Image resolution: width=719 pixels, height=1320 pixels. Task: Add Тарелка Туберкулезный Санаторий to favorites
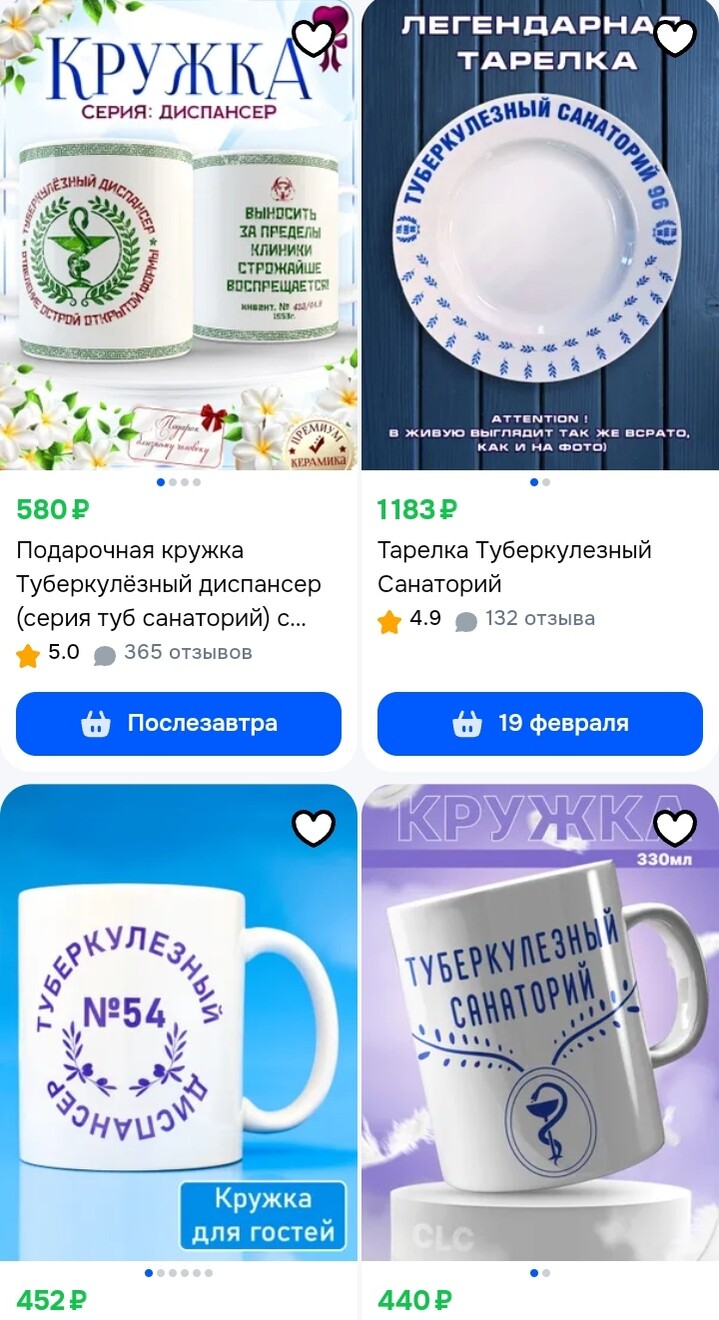pos(674,38)
